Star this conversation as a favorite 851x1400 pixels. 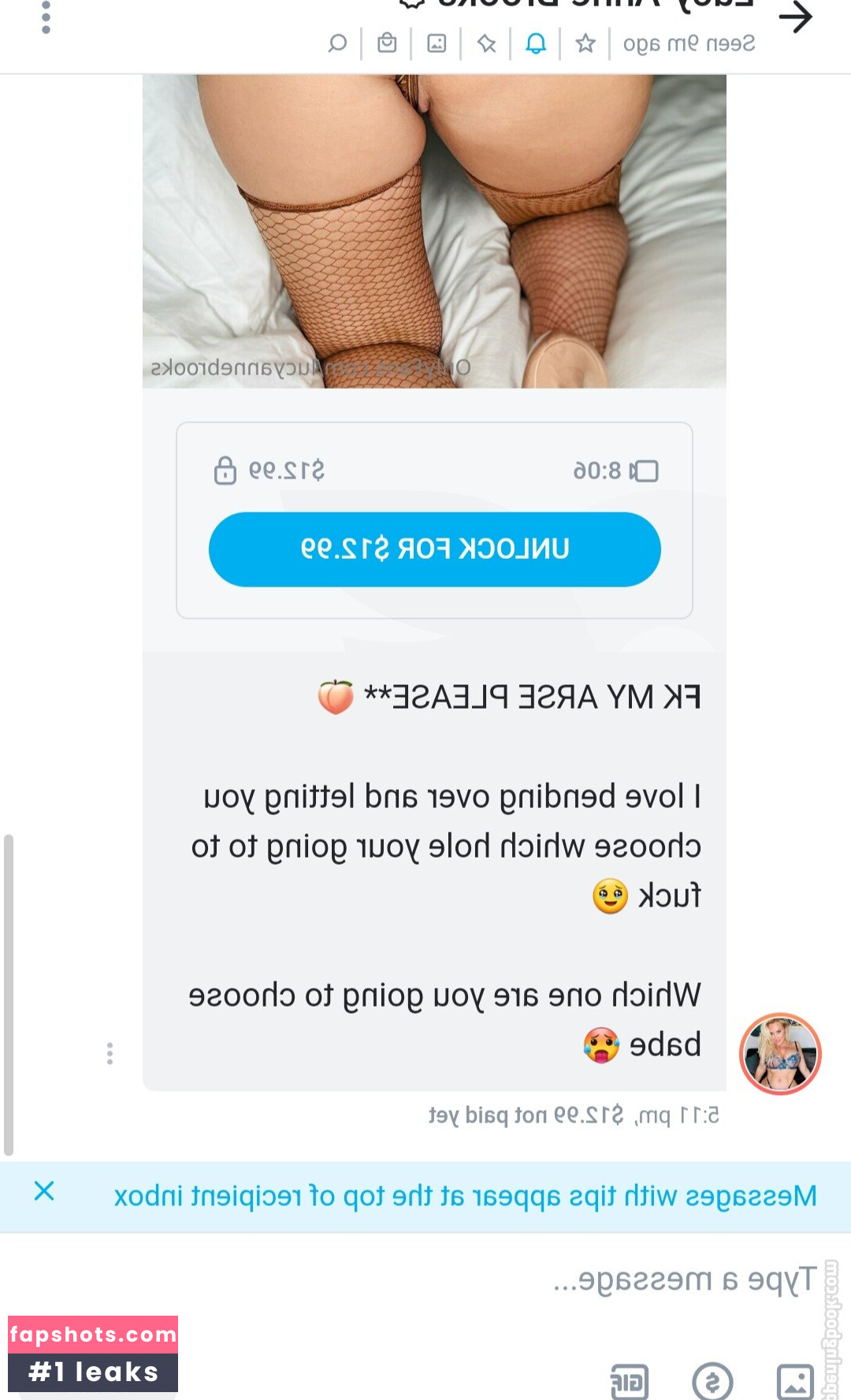coord(585,43)
